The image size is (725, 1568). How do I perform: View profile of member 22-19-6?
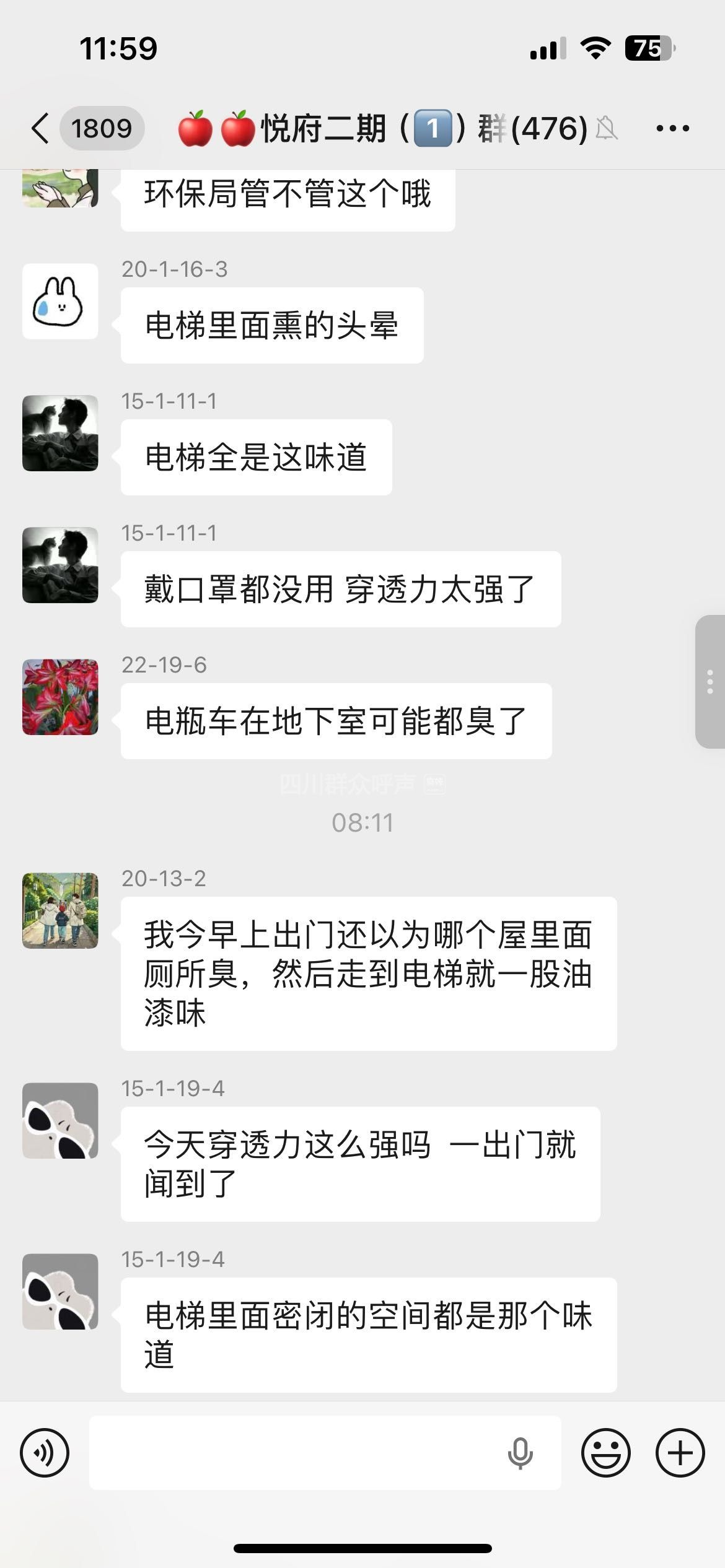tap(60, 697)
